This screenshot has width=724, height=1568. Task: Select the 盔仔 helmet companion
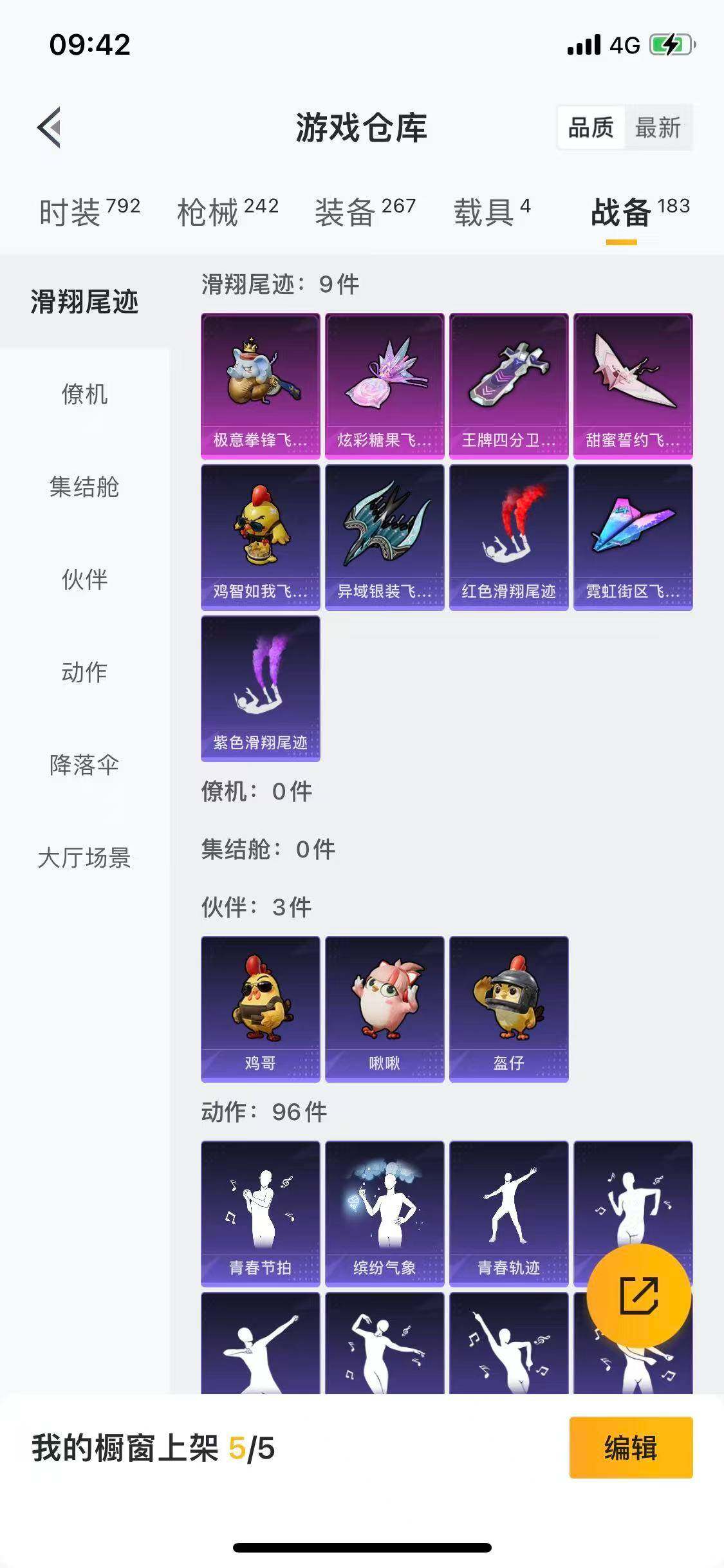tap(509, 1009)
